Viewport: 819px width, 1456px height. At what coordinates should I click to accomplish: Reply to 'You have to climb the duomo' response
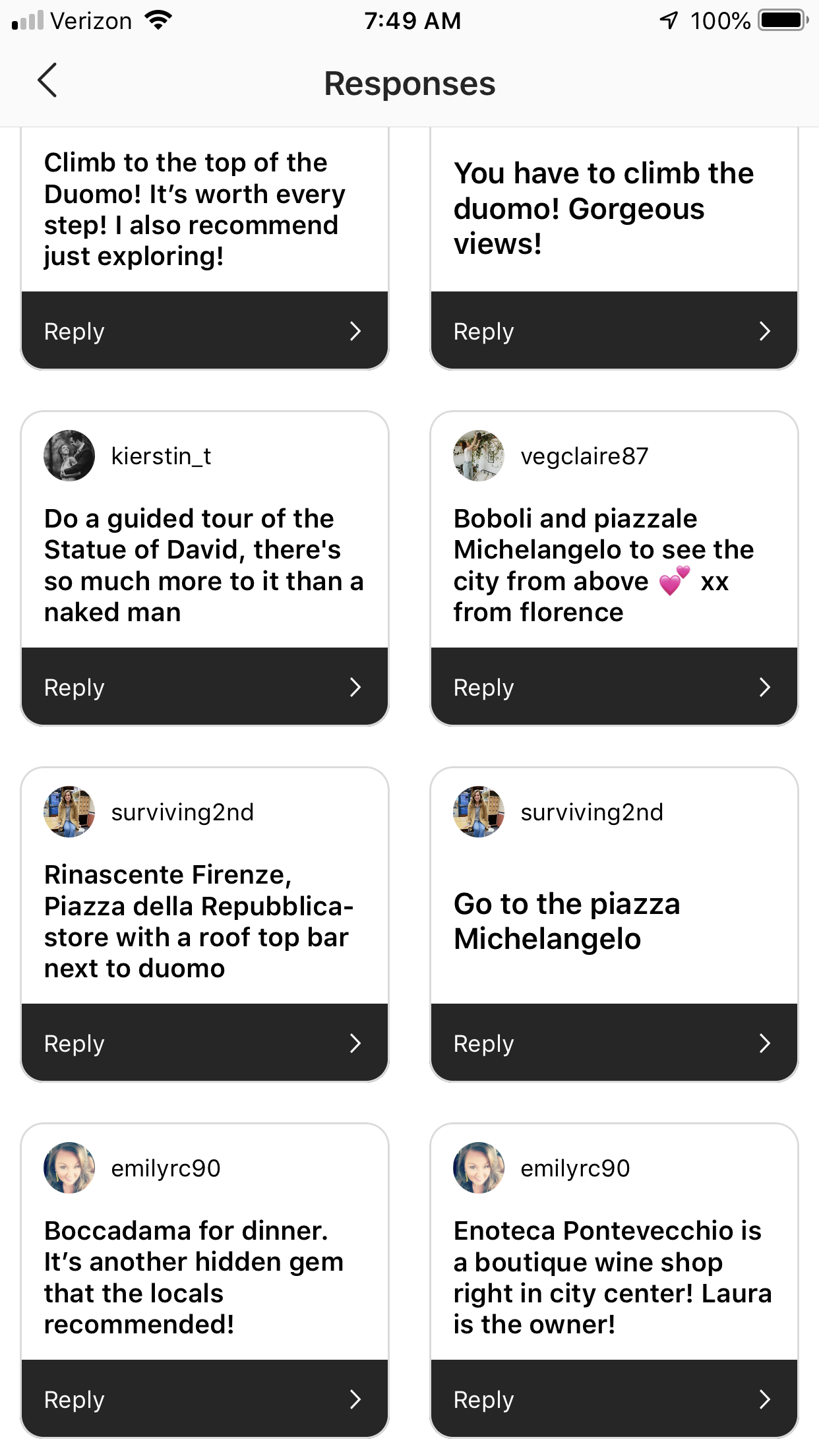pos(614,331)
